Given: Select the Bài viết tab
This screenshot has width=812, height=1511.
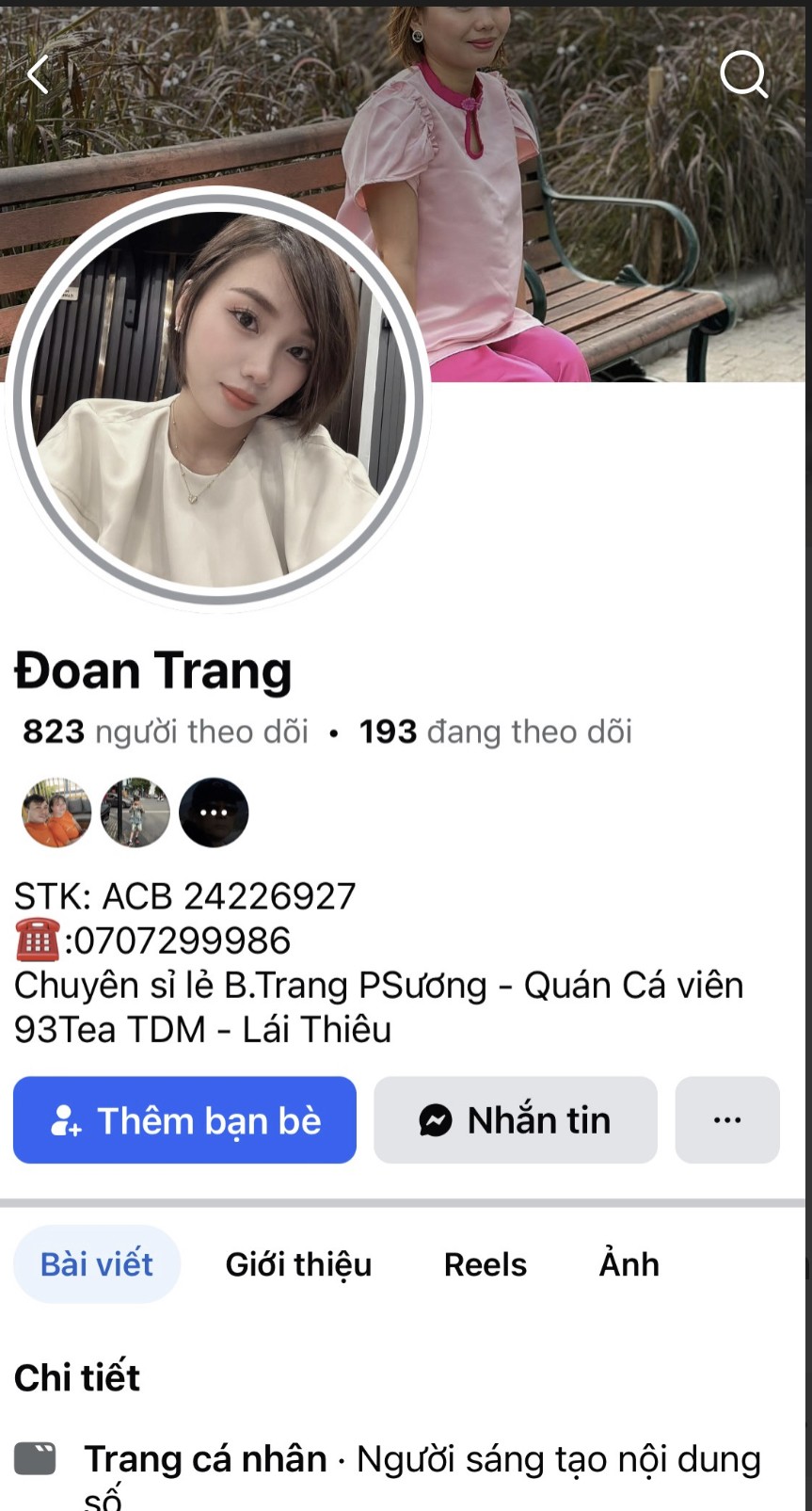Looking at the screenshot, I should pos(96,1264).
